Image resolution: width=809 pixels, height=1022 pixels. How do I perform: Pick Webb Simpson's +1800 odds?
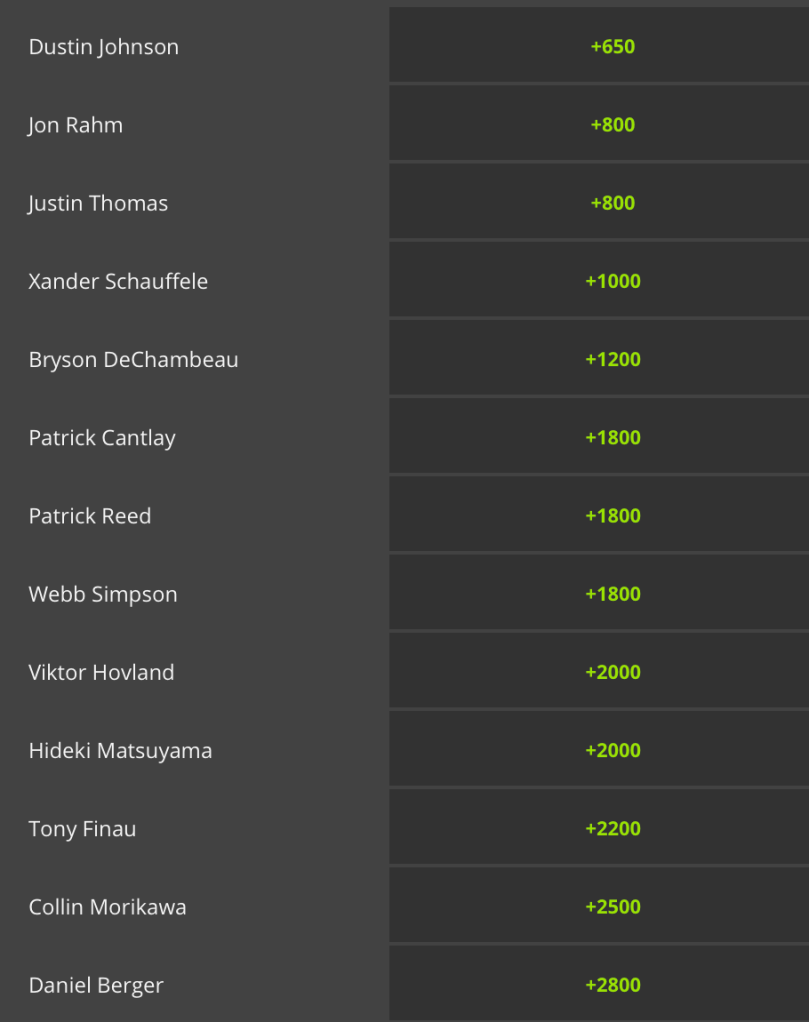tap(612, 594)
